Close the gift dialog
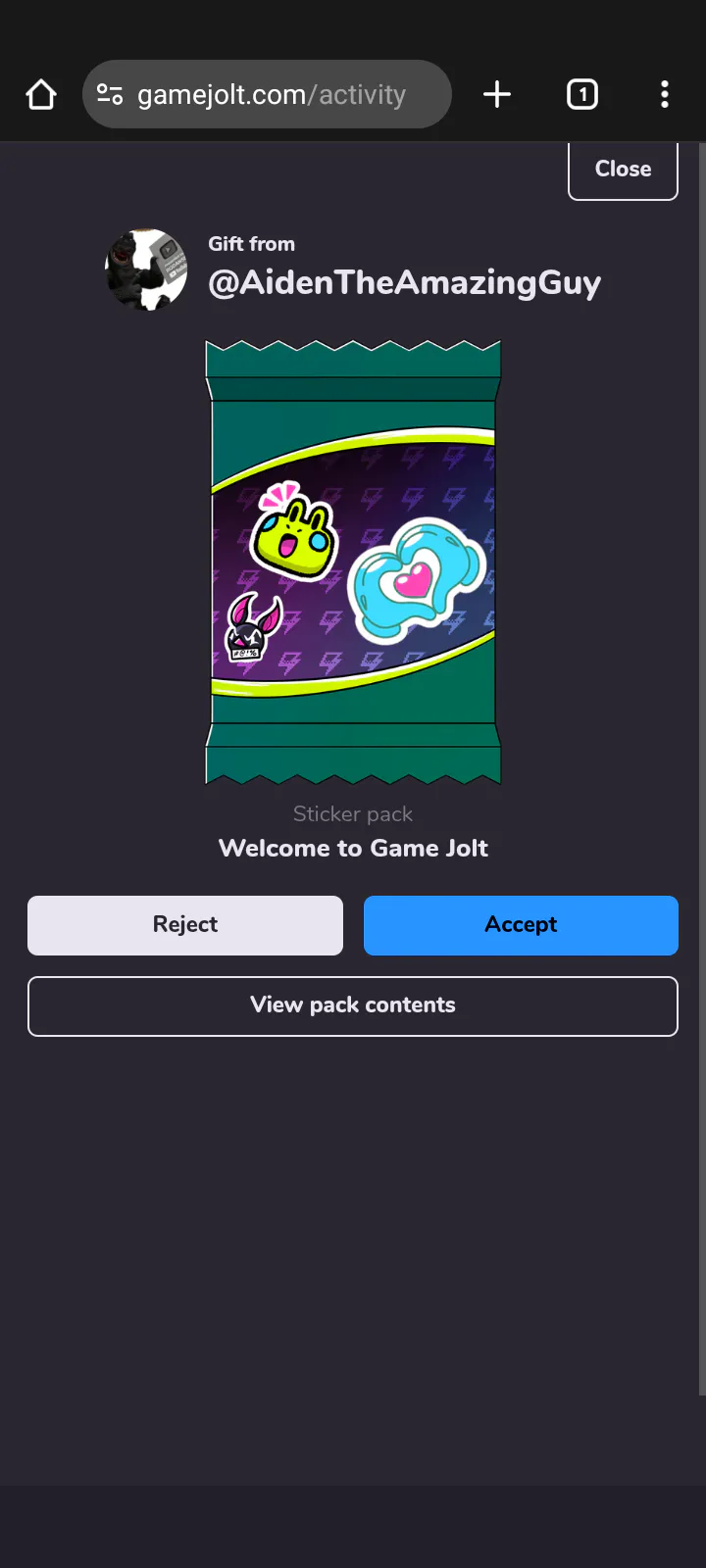 pos(623,170)
